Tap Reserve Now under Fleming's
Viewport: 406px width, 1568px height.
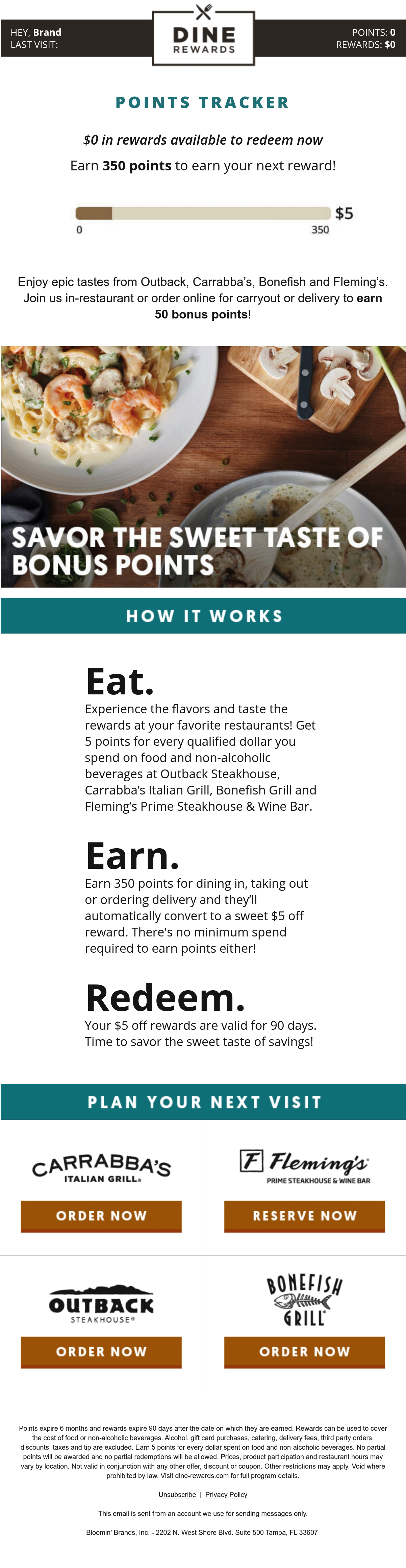pos(305,1216)
